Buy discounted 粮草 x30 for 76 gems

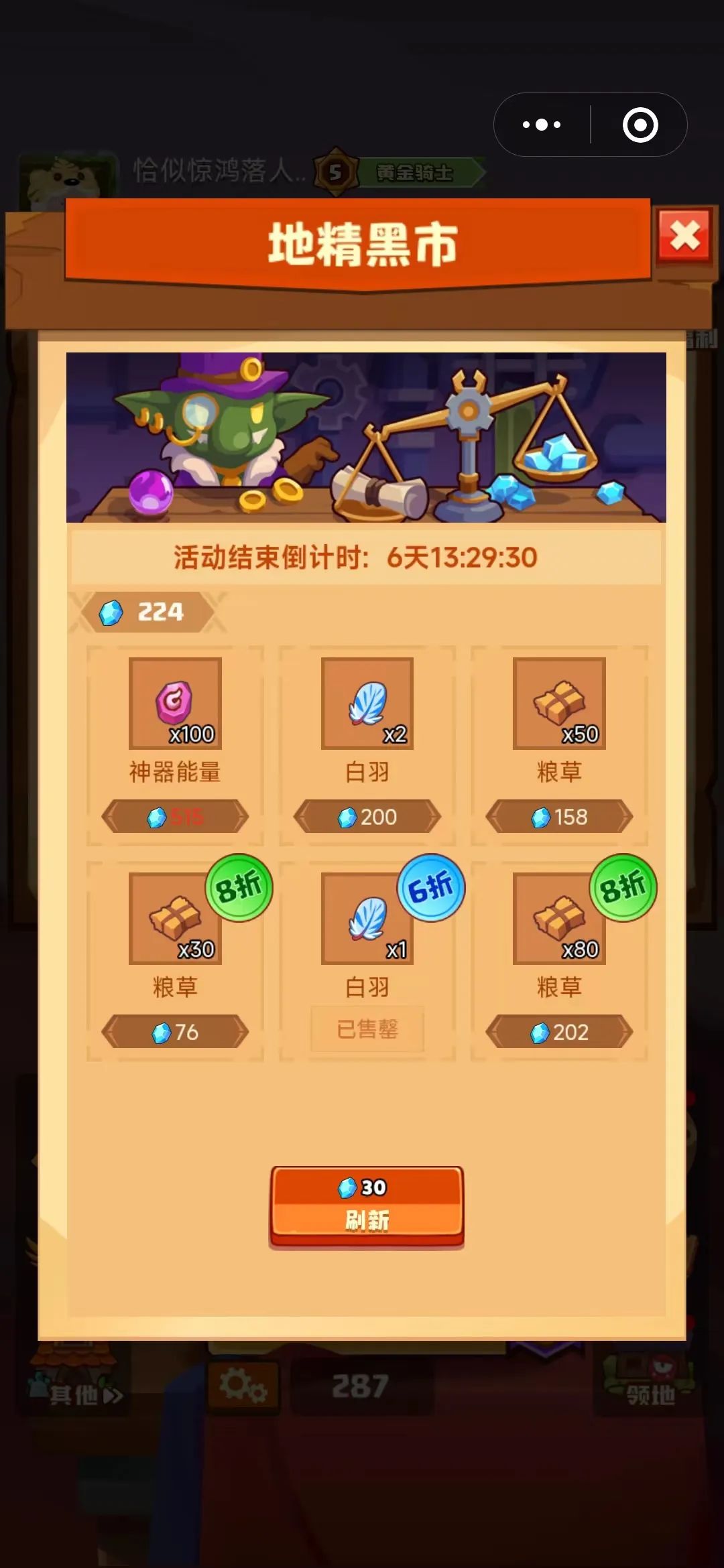175,1032
